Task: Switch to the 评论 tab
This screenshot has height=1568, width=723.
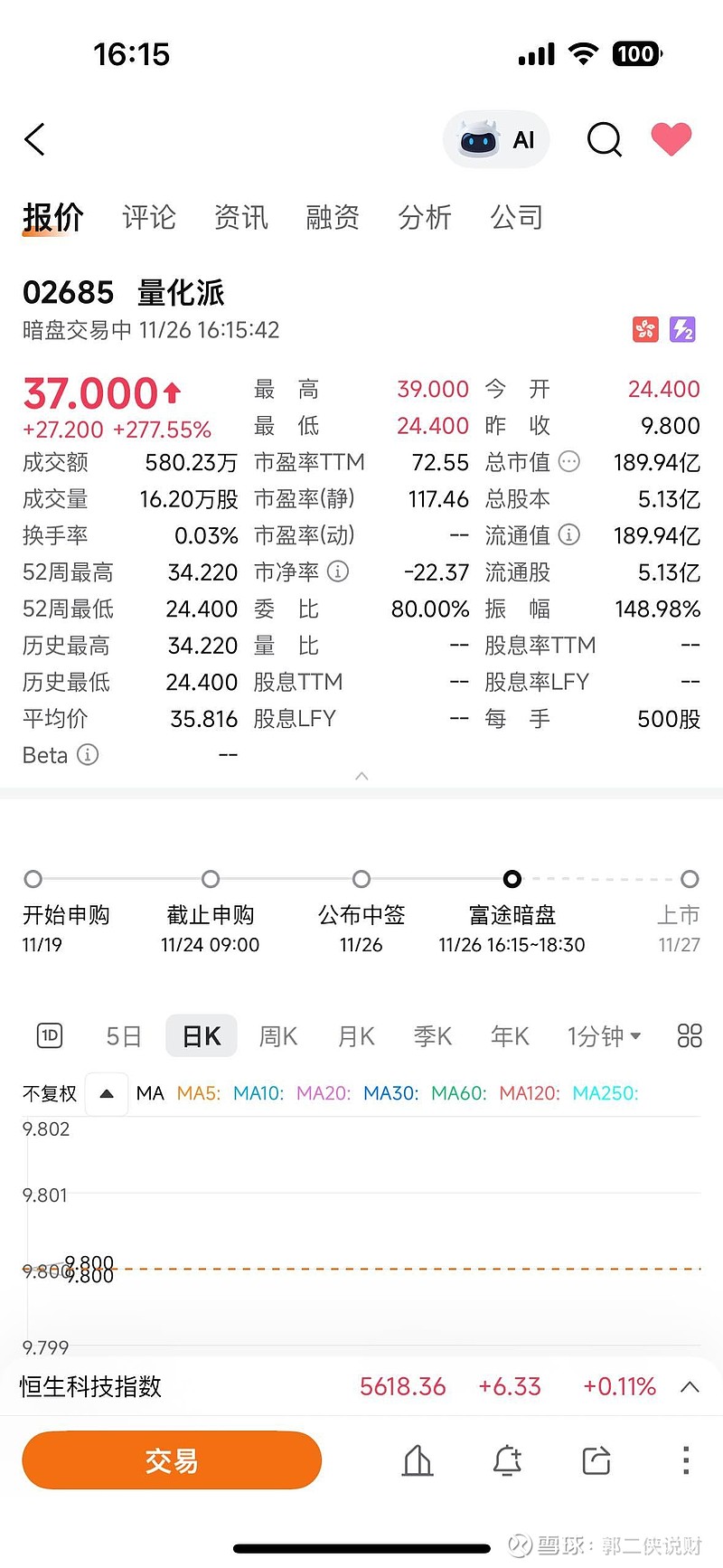Action: 149,217
